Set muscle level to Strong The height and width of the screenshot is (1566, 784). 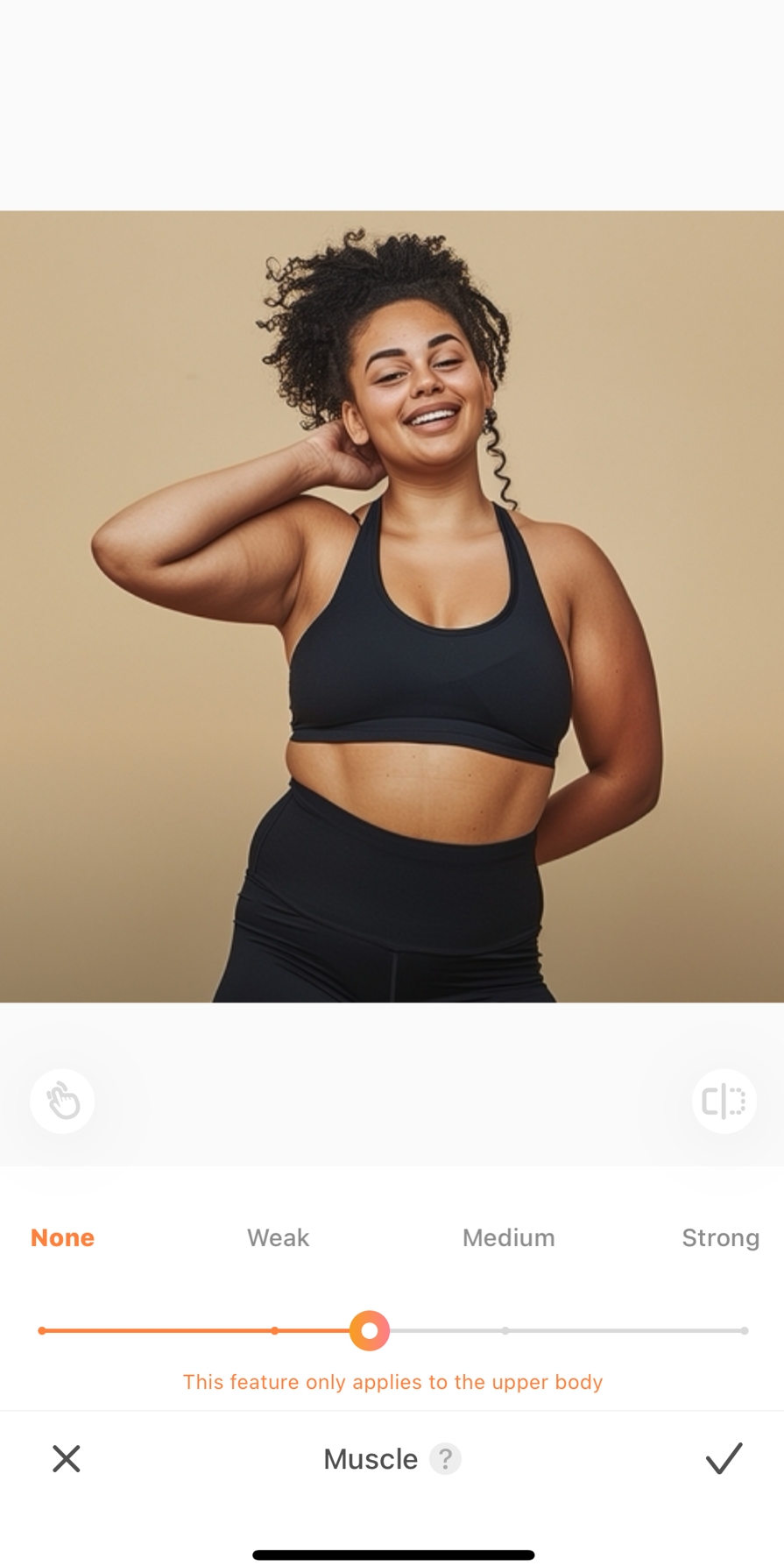pyautogui.click(x=720, y=1237)
